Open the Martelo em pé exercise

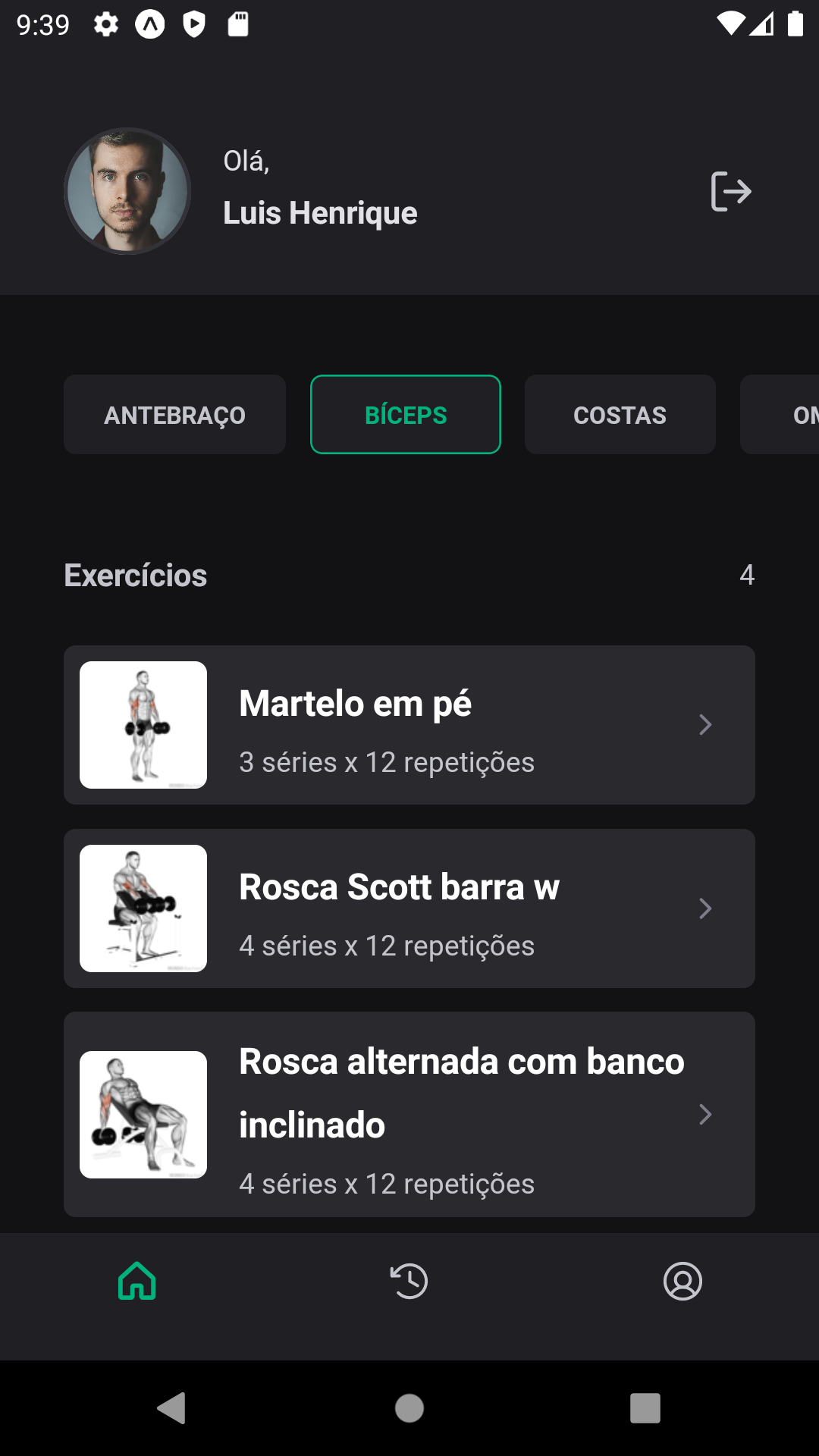409,725
